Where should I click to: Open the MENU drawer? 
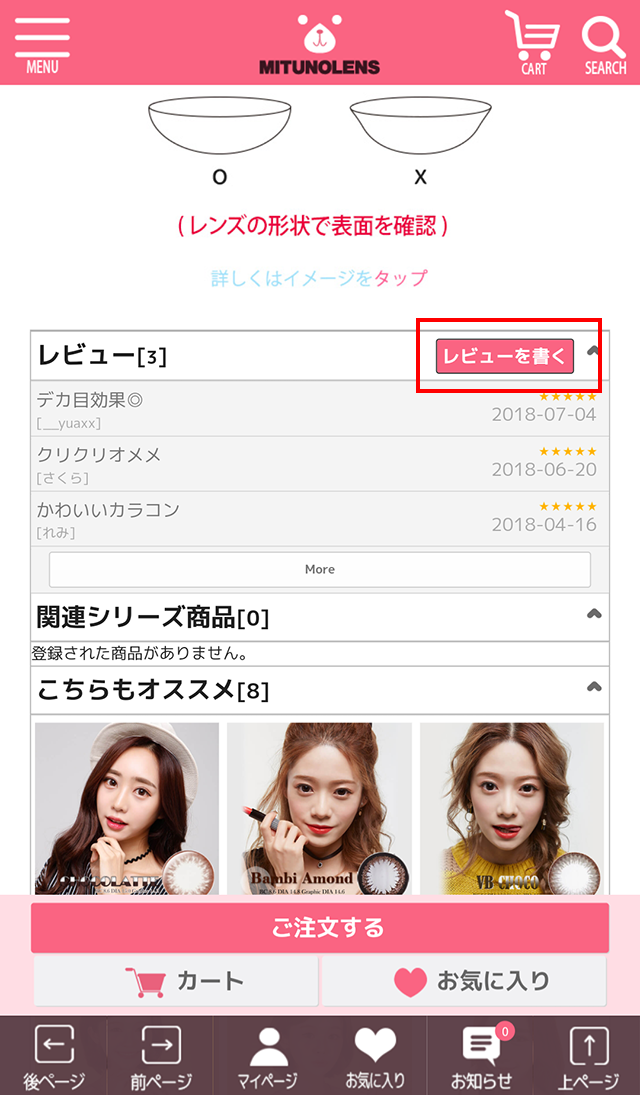[x=42, y=43]
